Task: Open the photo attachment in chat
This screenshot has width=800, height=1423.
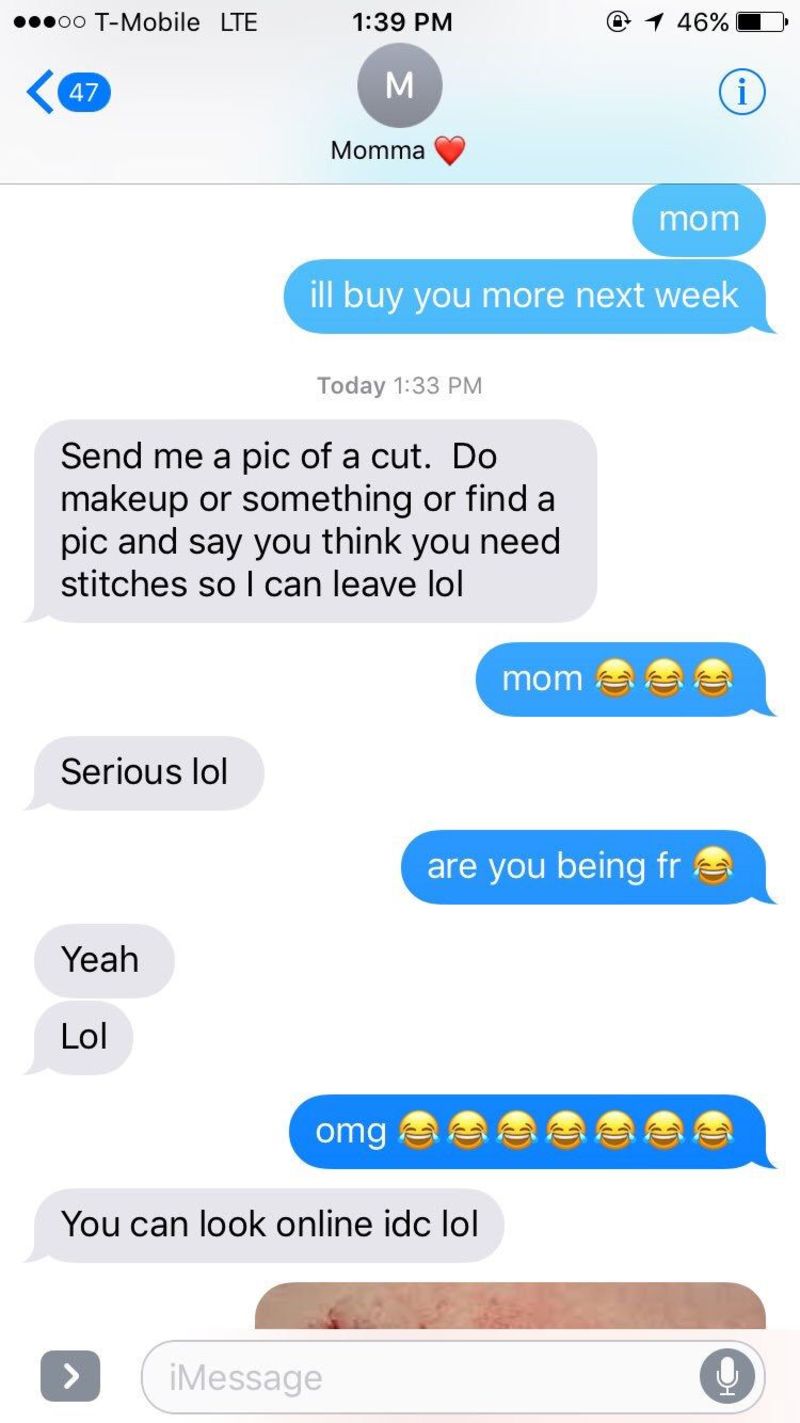Action: tap(510, 1305)
